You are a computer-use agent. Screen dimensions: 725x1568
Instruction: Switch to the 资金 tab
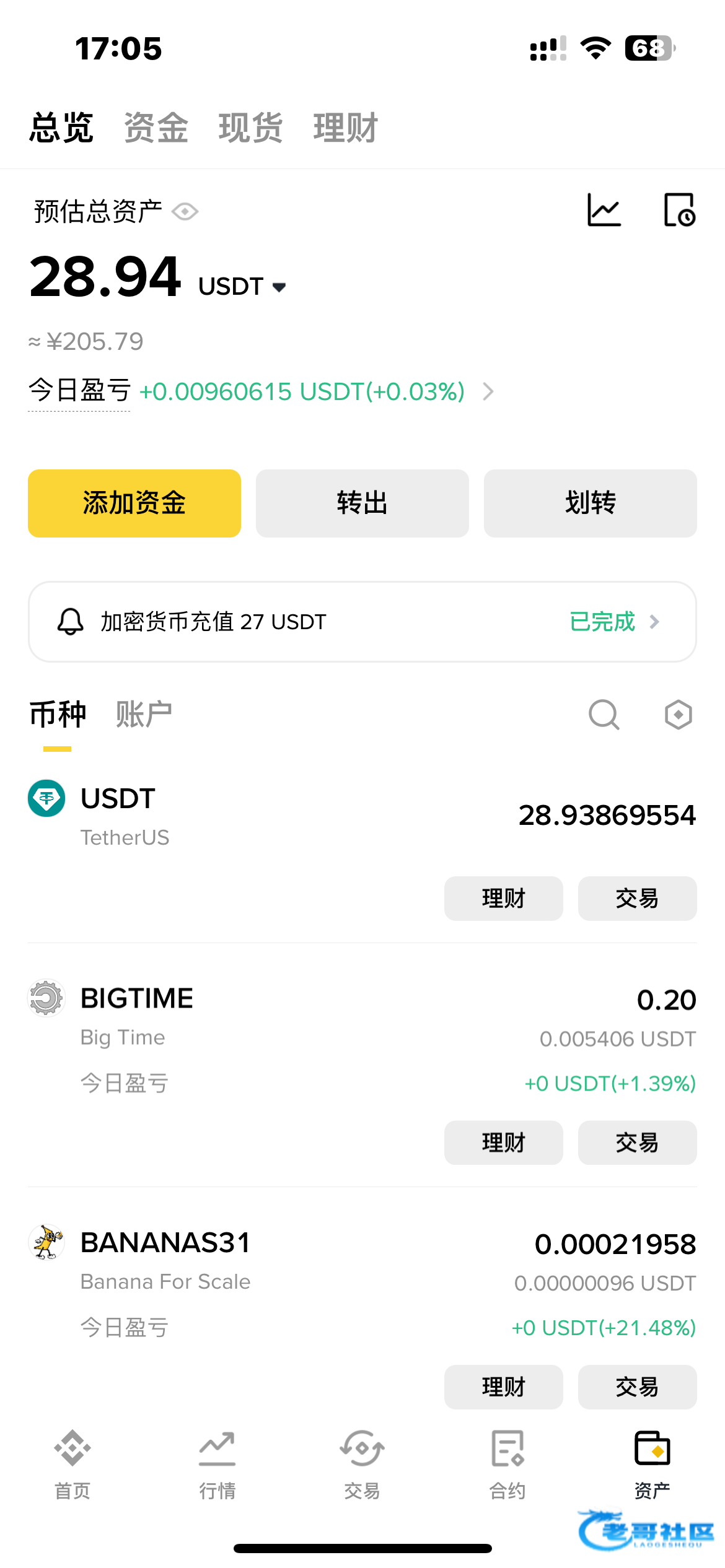156,128
